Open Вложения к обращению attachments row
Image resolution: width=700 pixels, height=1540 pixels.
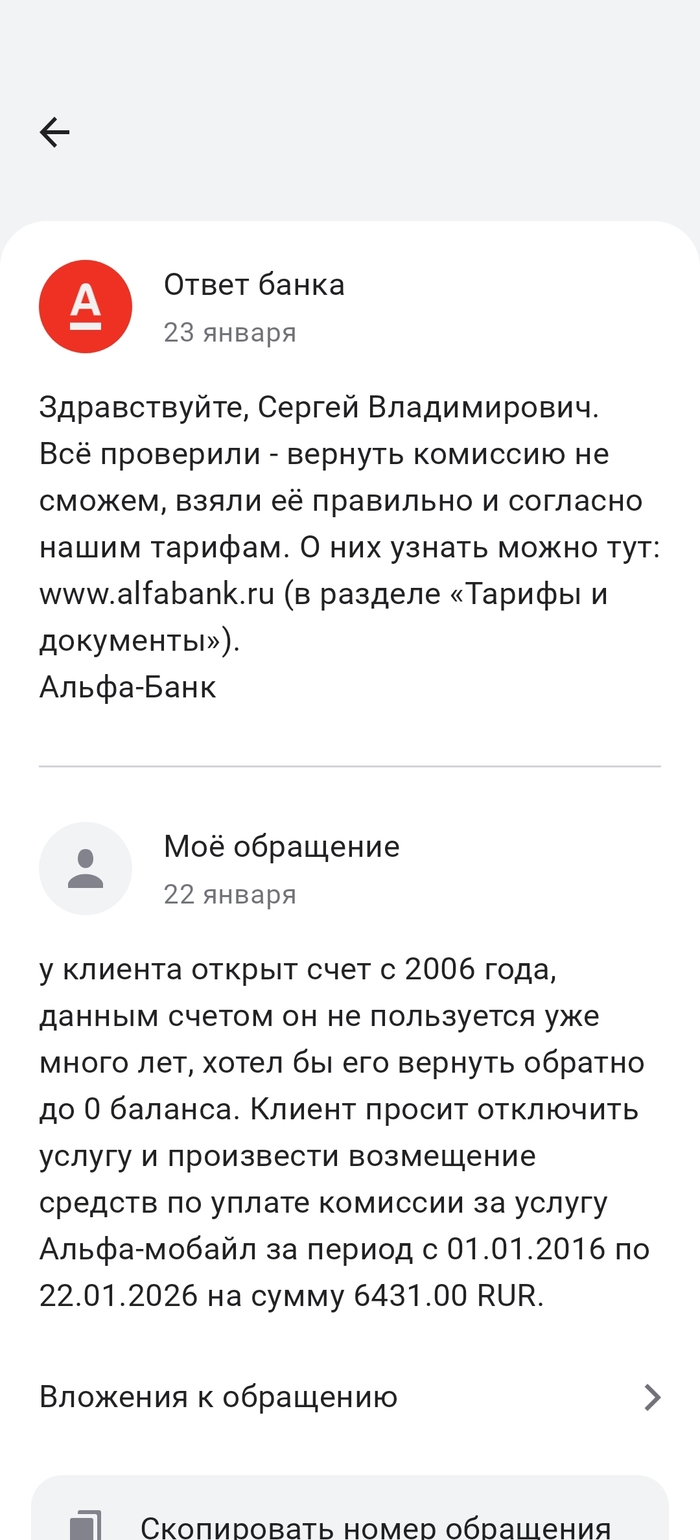coord(350,1397)
